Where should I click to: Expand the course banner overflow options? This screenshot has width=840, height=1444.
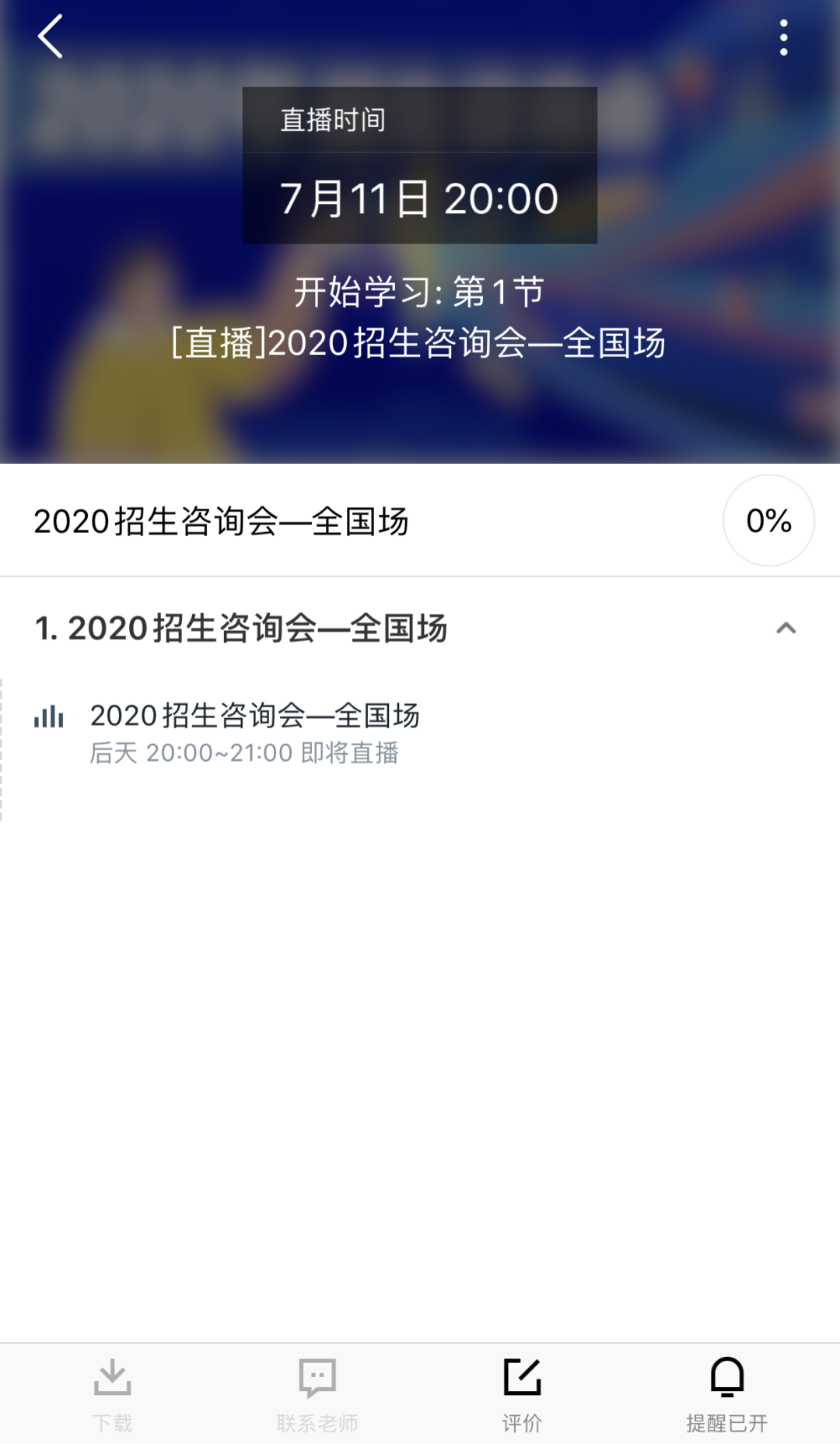click(786, 37)
